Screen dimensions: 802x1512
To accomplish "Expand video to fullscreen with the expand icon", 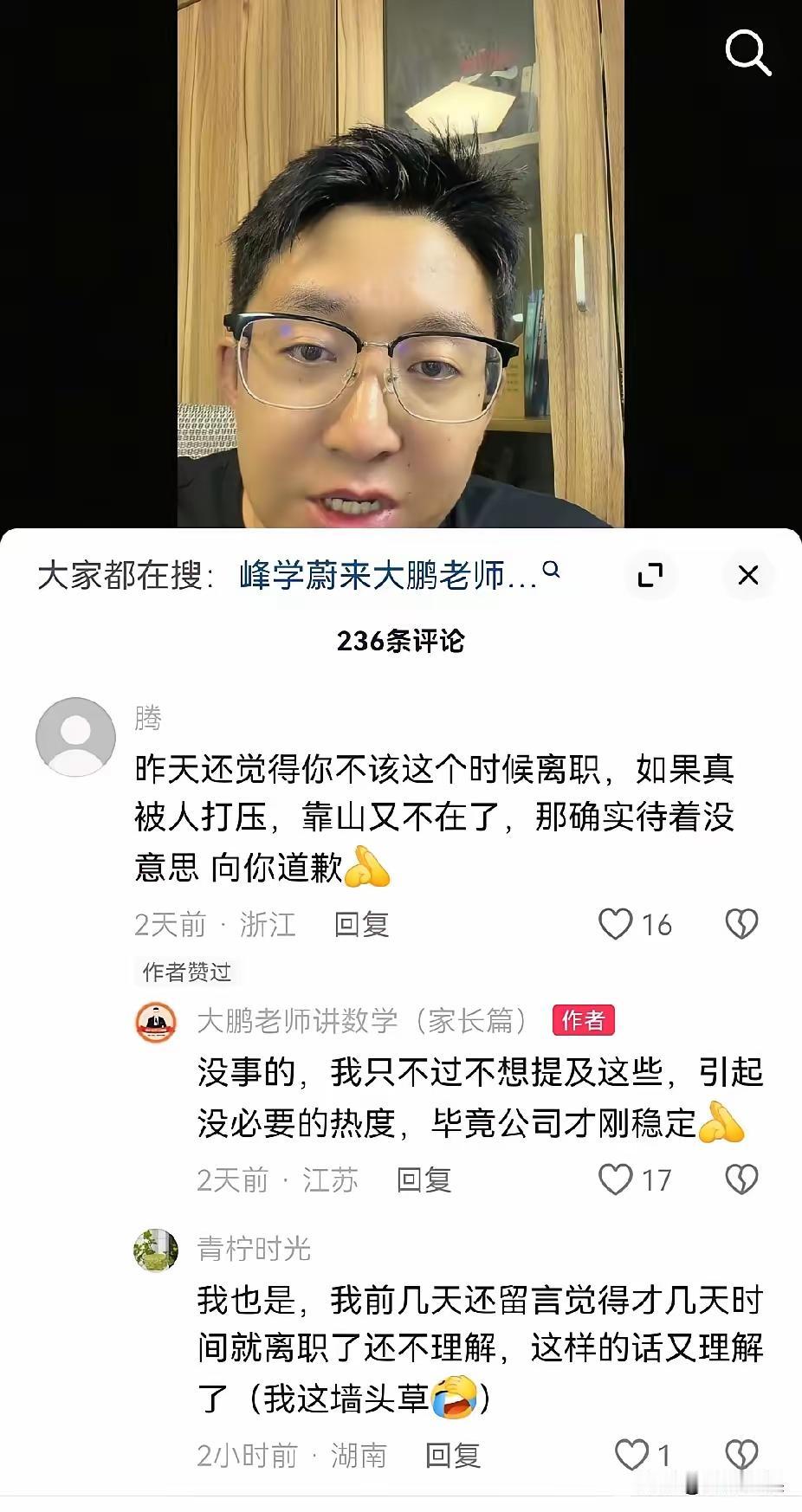I will click(651, 576).
